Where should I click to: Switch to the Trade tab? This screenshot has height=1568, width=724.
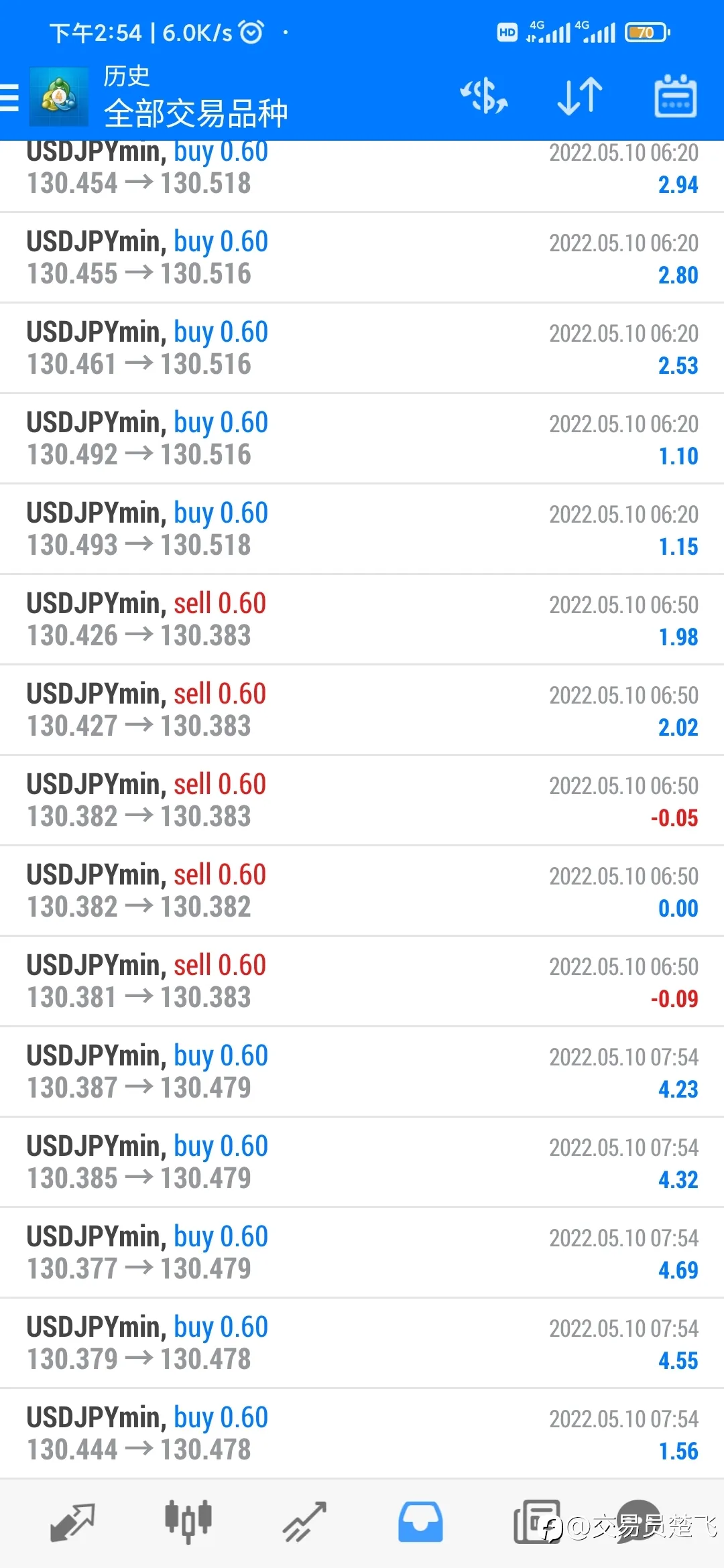304,1522
